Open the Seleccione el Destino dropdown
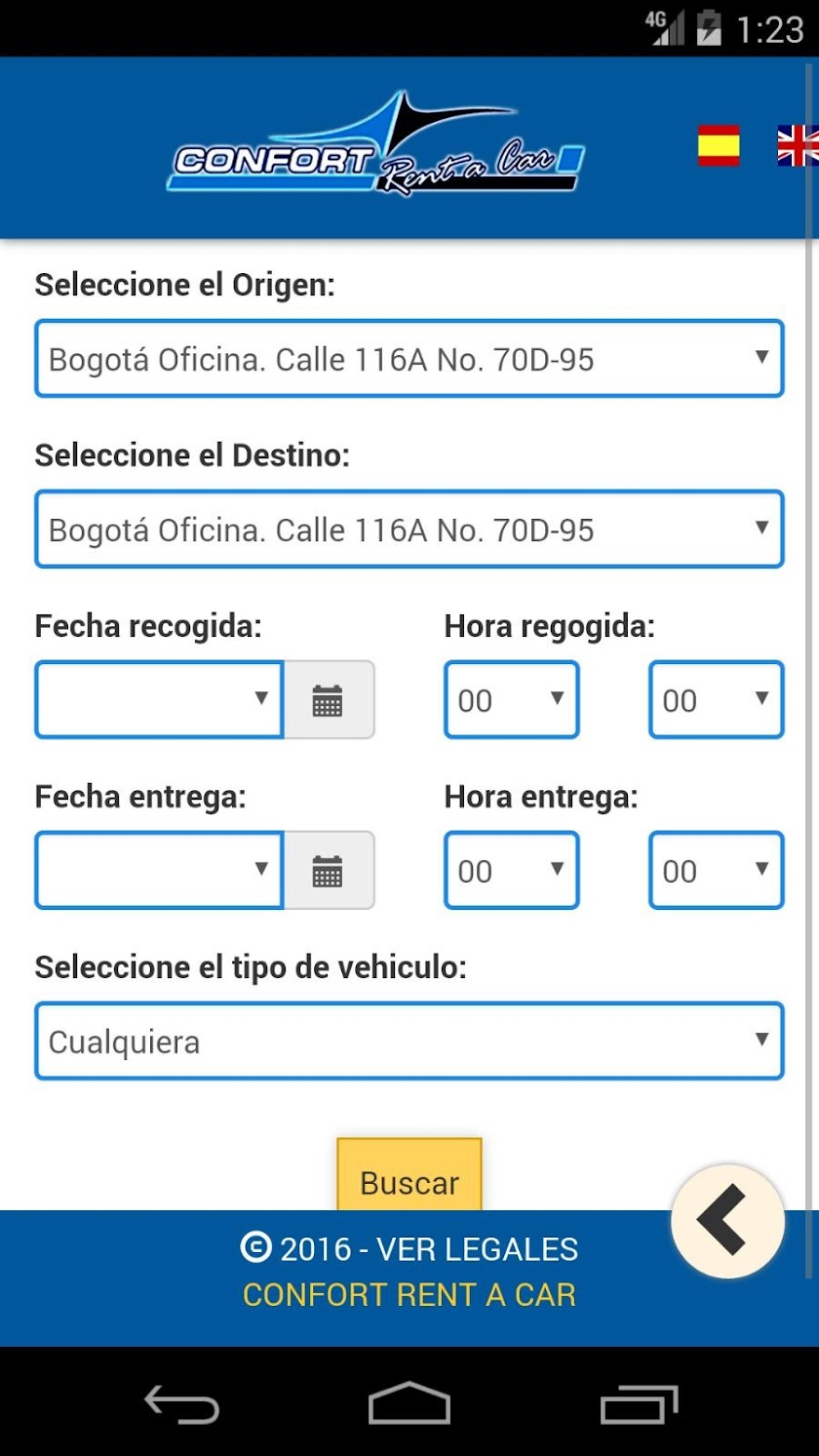Screen dimensions: 819x1456 point(409,530)
